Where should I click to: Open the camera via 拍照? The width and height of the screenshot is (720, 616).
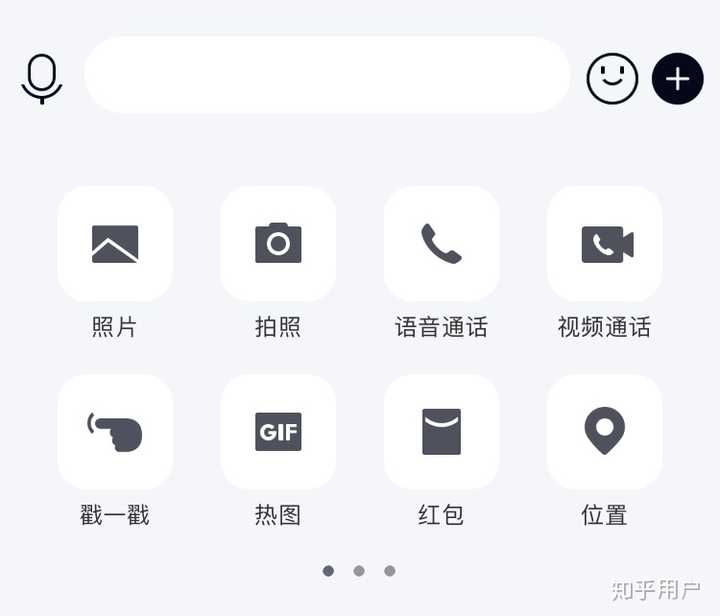(x=278, y=244)
